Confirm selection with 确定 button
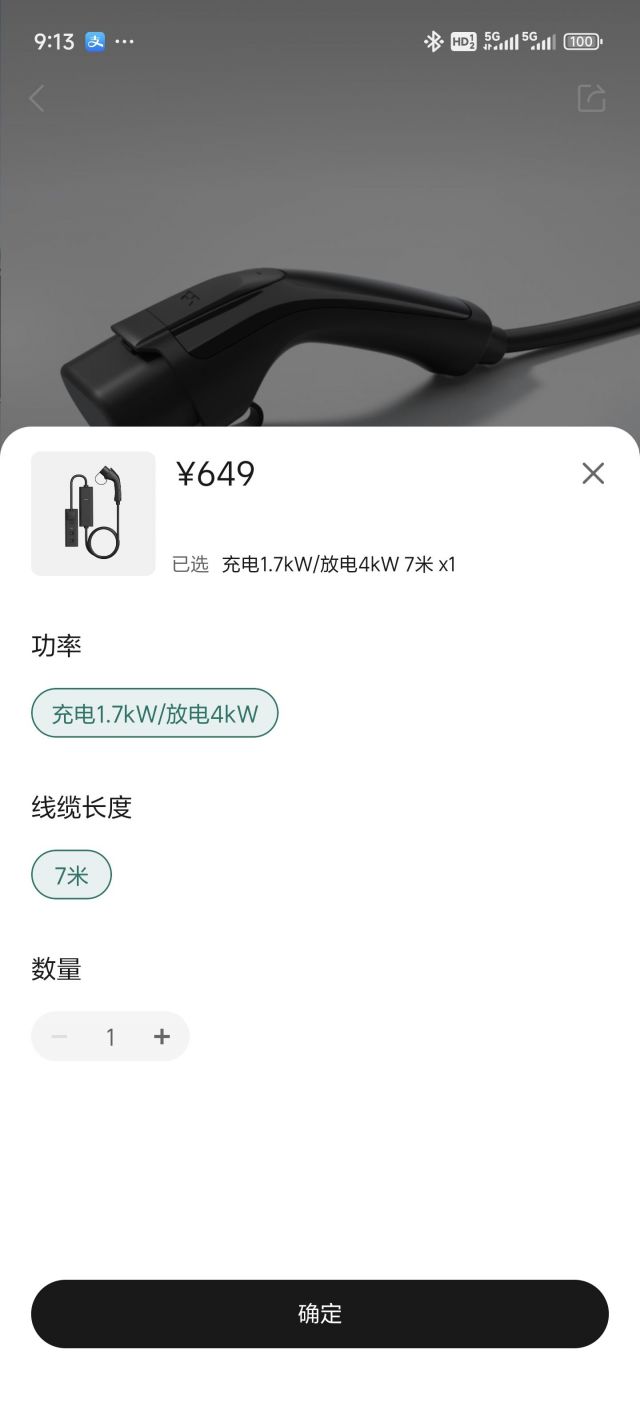The width and height of the screenshot is (640, 1422). 320,1314
